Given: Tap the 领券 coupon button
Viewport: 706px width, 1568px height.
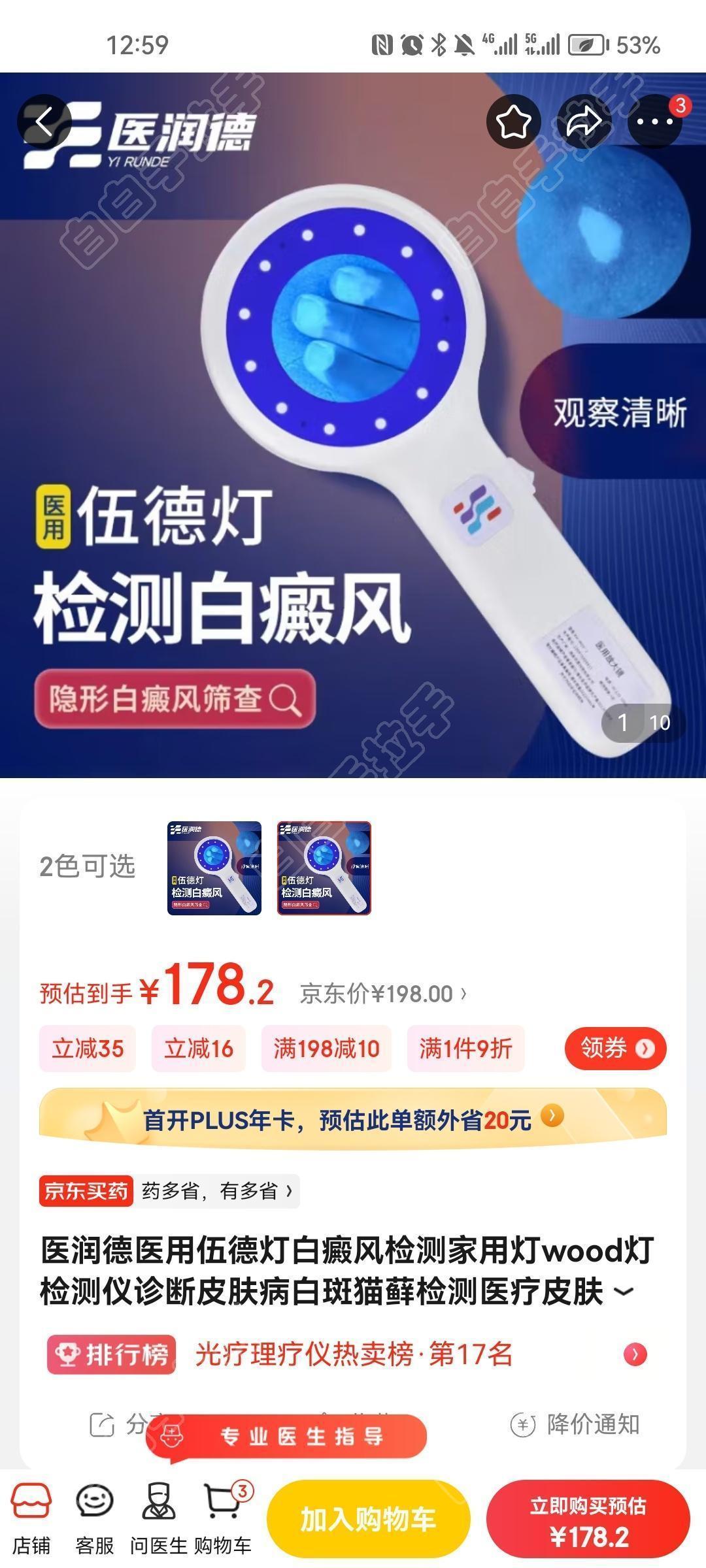Looking at the screenshot, I should (615, 1048).
